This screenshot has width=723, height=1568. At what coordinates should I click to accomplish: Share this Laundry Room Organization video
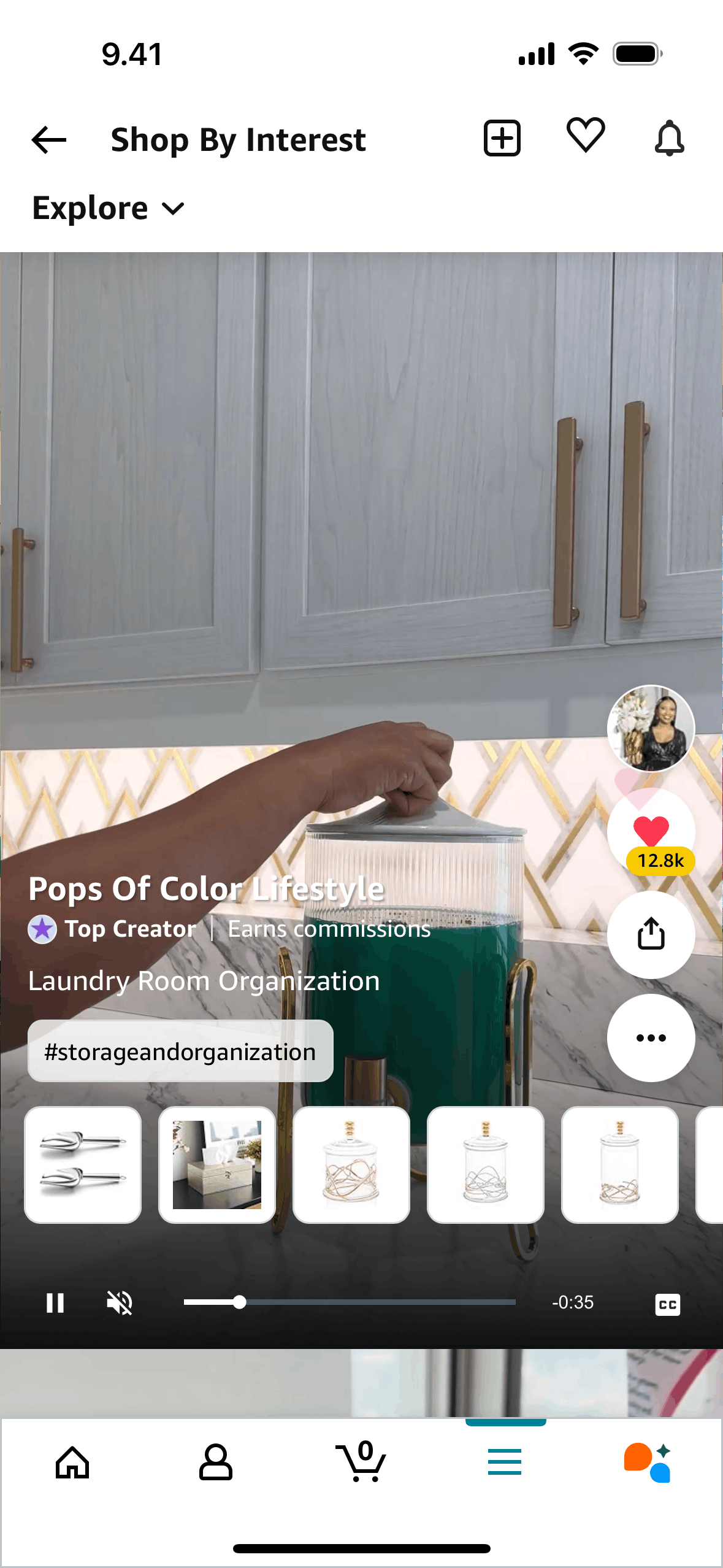click(x=651, y=934)
